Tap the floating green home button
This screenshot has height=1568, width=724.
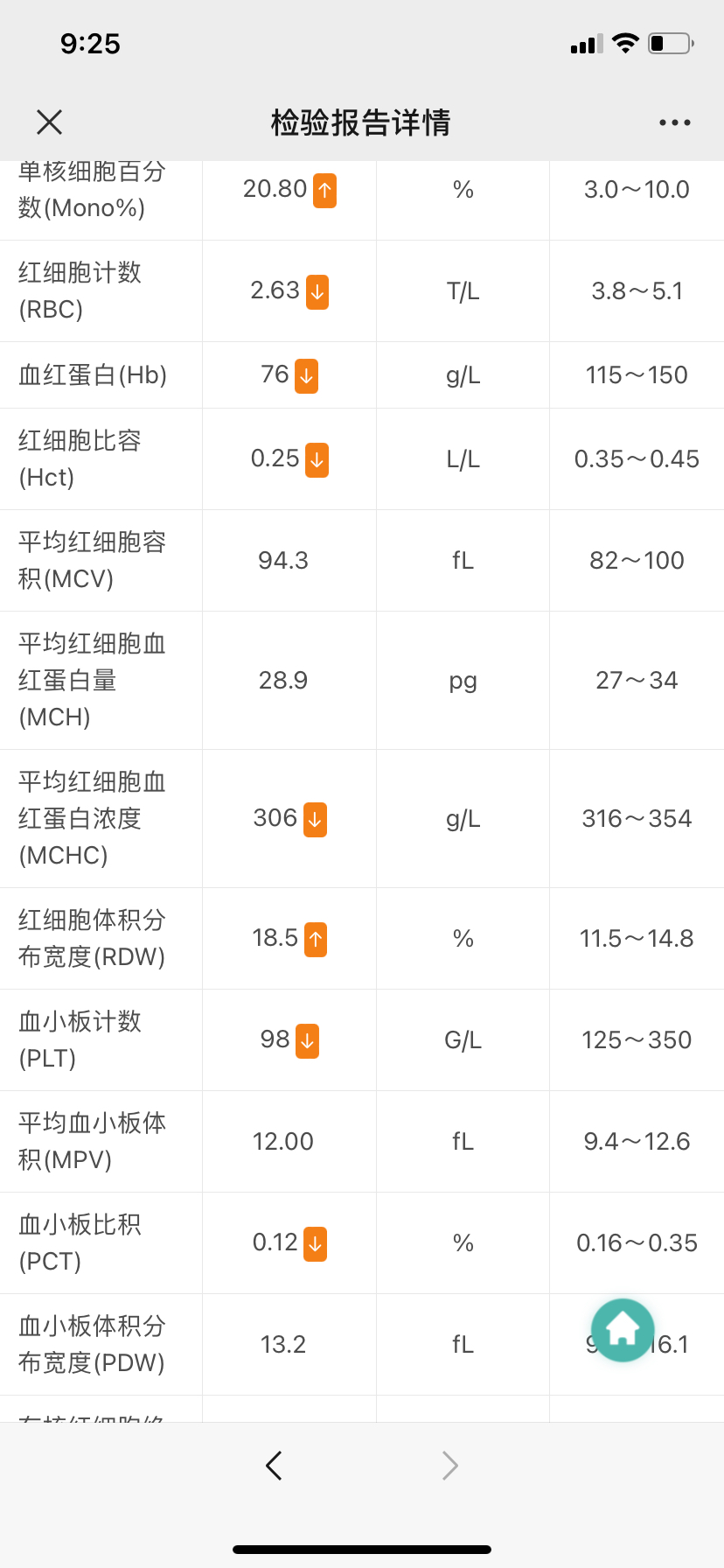tap(623, 1330)
